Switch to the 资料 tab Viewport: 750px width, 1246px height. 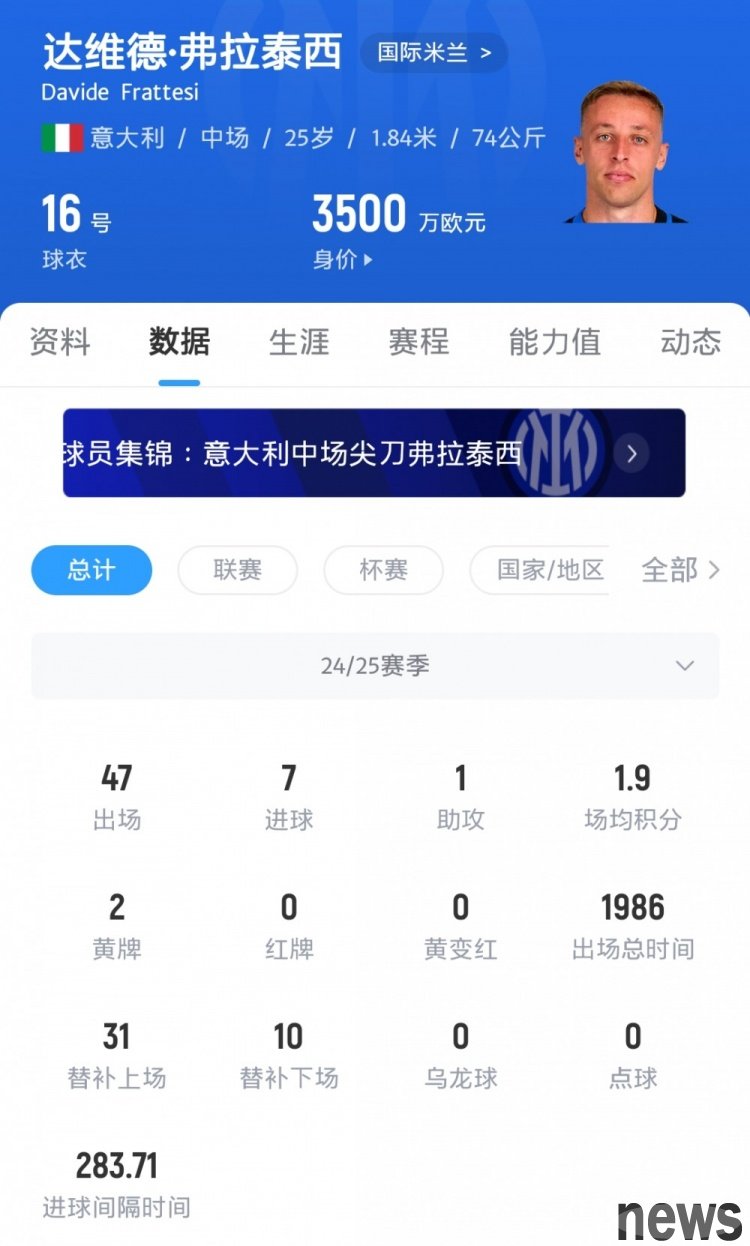pos(60,342)
